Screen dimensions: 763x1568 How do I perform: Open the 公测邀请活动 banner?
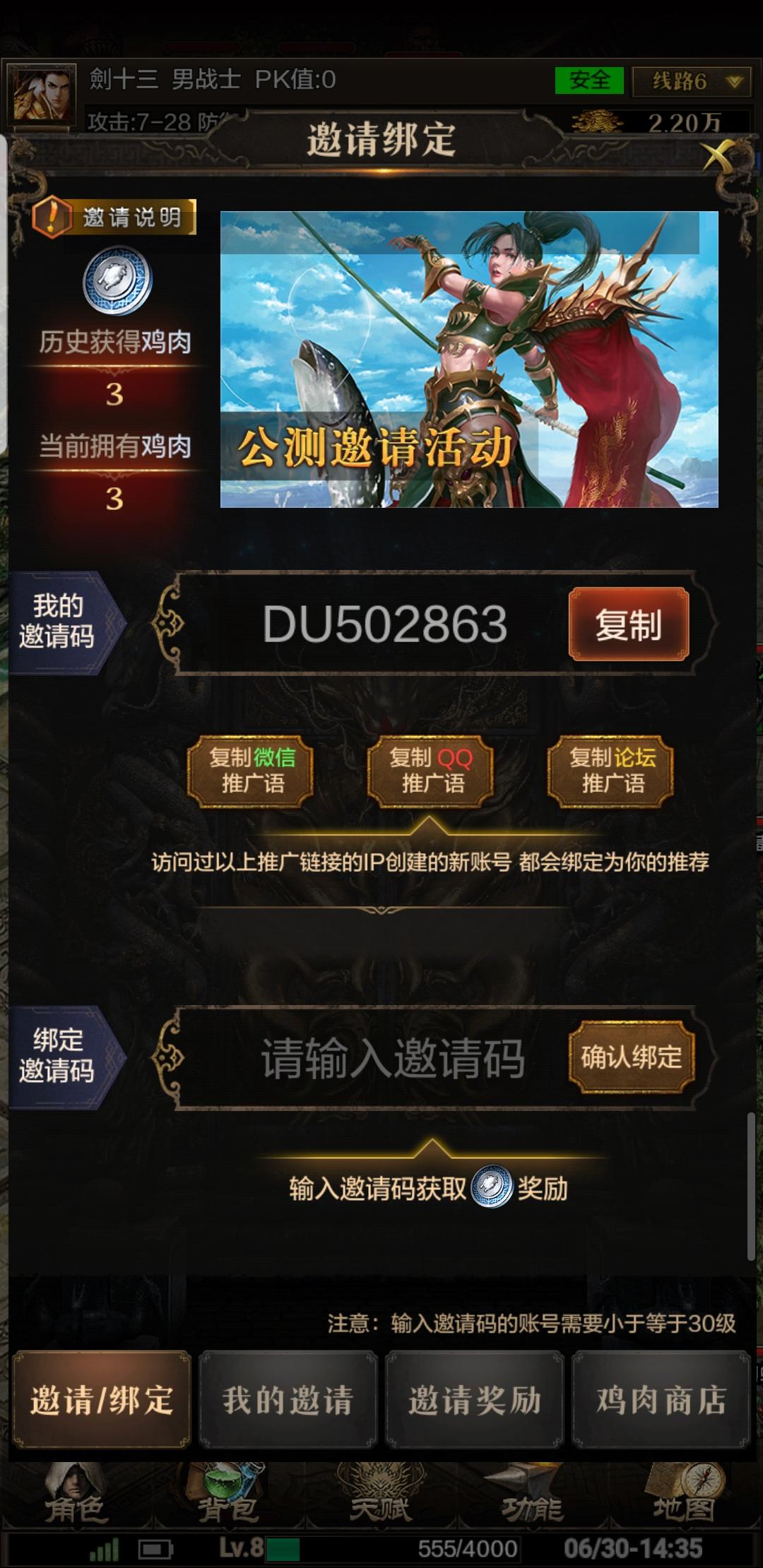click(469, 359)
